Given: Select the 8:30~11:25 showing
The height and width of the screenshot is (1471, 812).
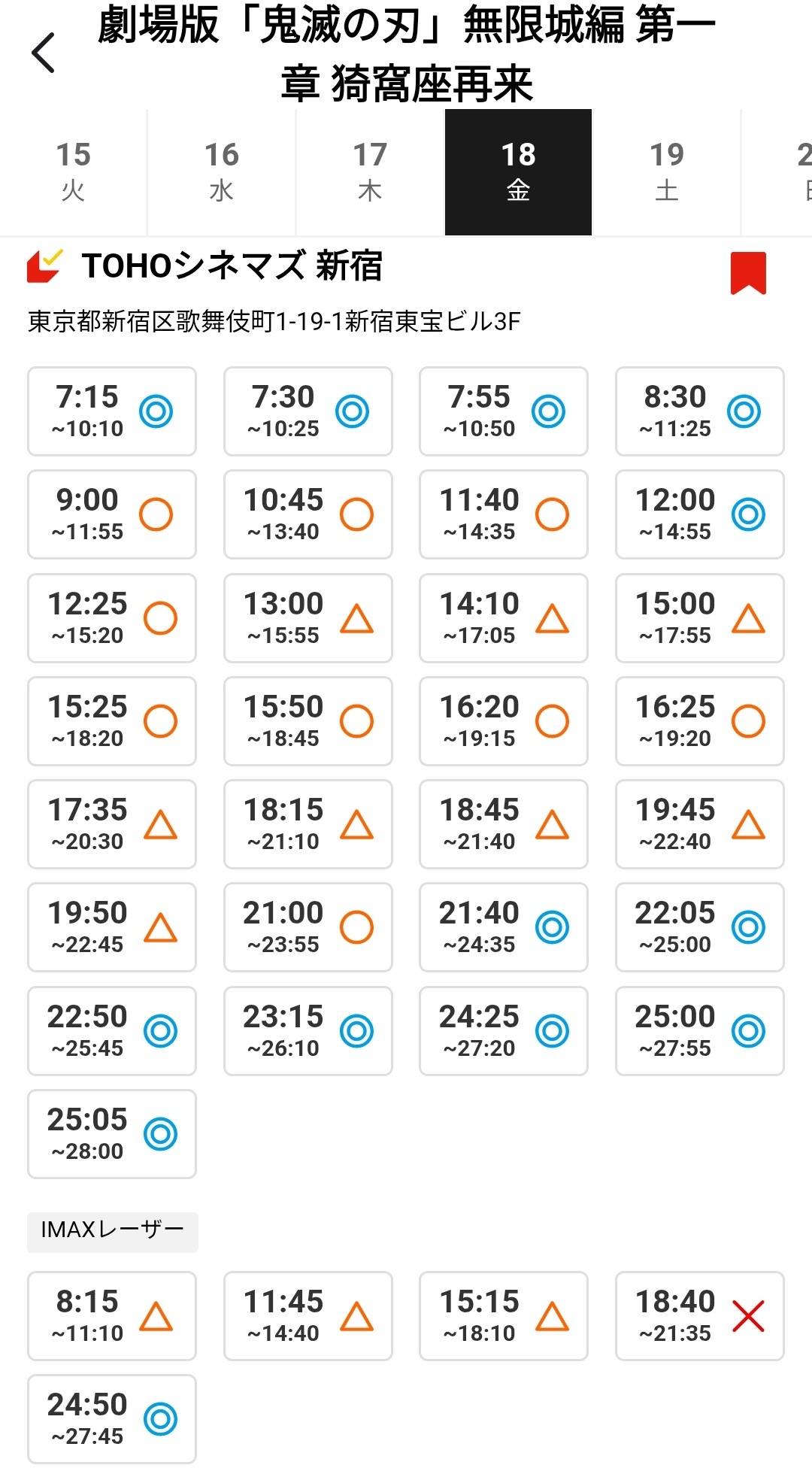Looking at the screenshot, I should 700,411.
